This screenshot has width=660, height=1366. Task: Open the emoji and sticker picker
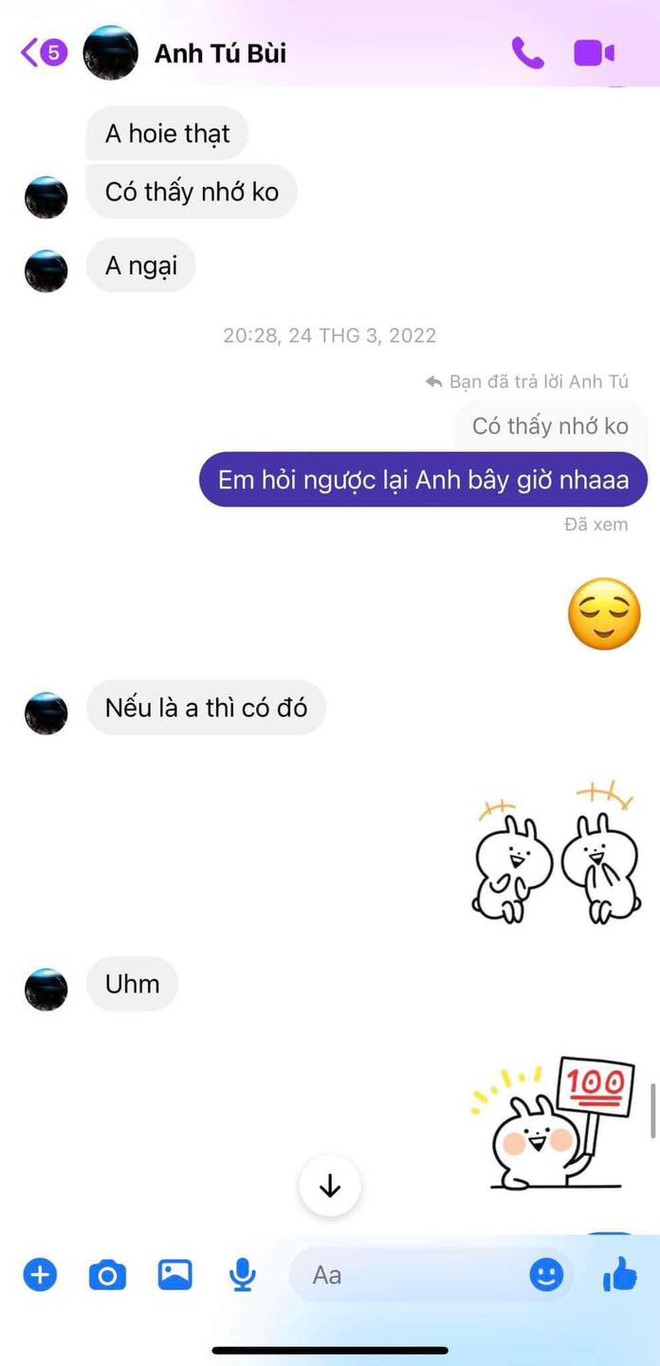pos(546,1275)
